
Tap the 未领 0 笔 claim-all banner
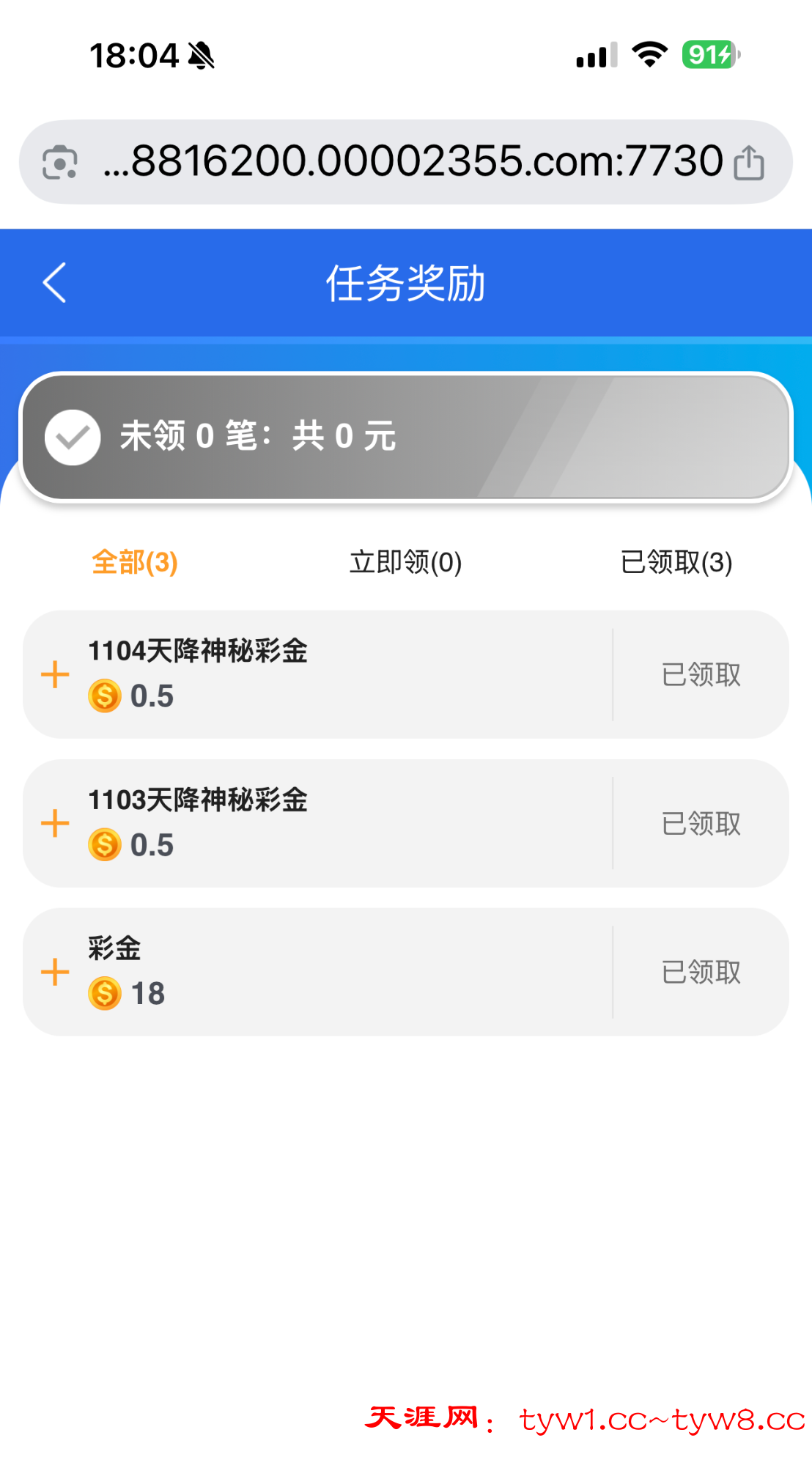(405, 437)
